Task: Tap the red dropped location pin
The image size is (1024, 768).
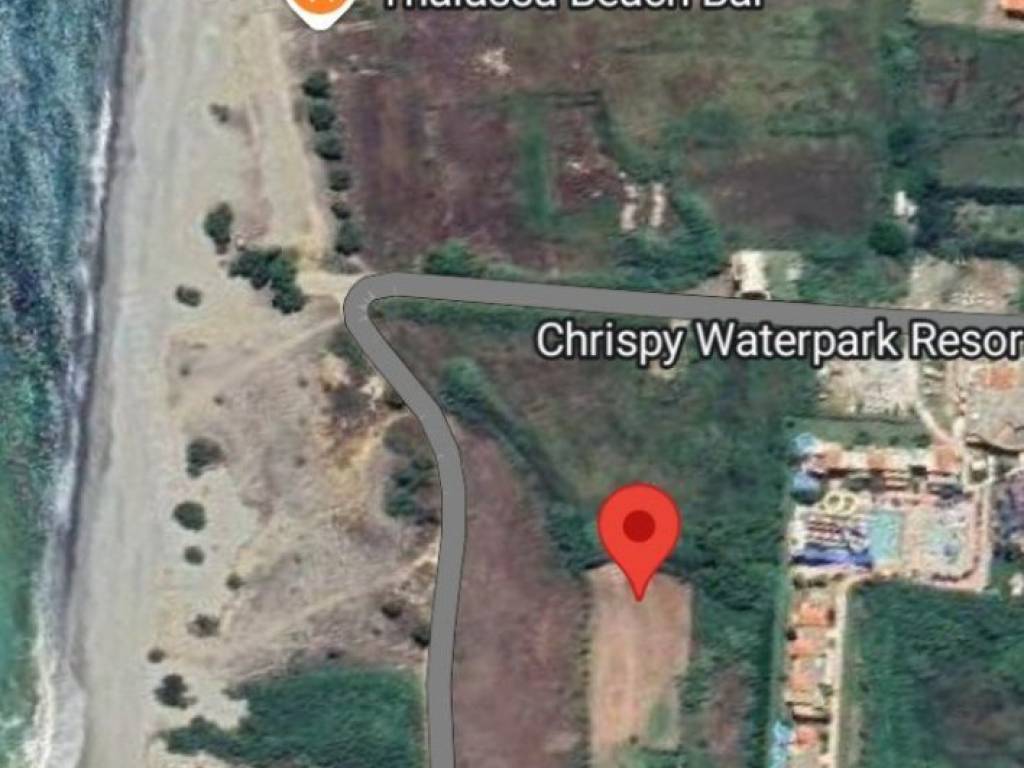Action: tap(639, 530)
